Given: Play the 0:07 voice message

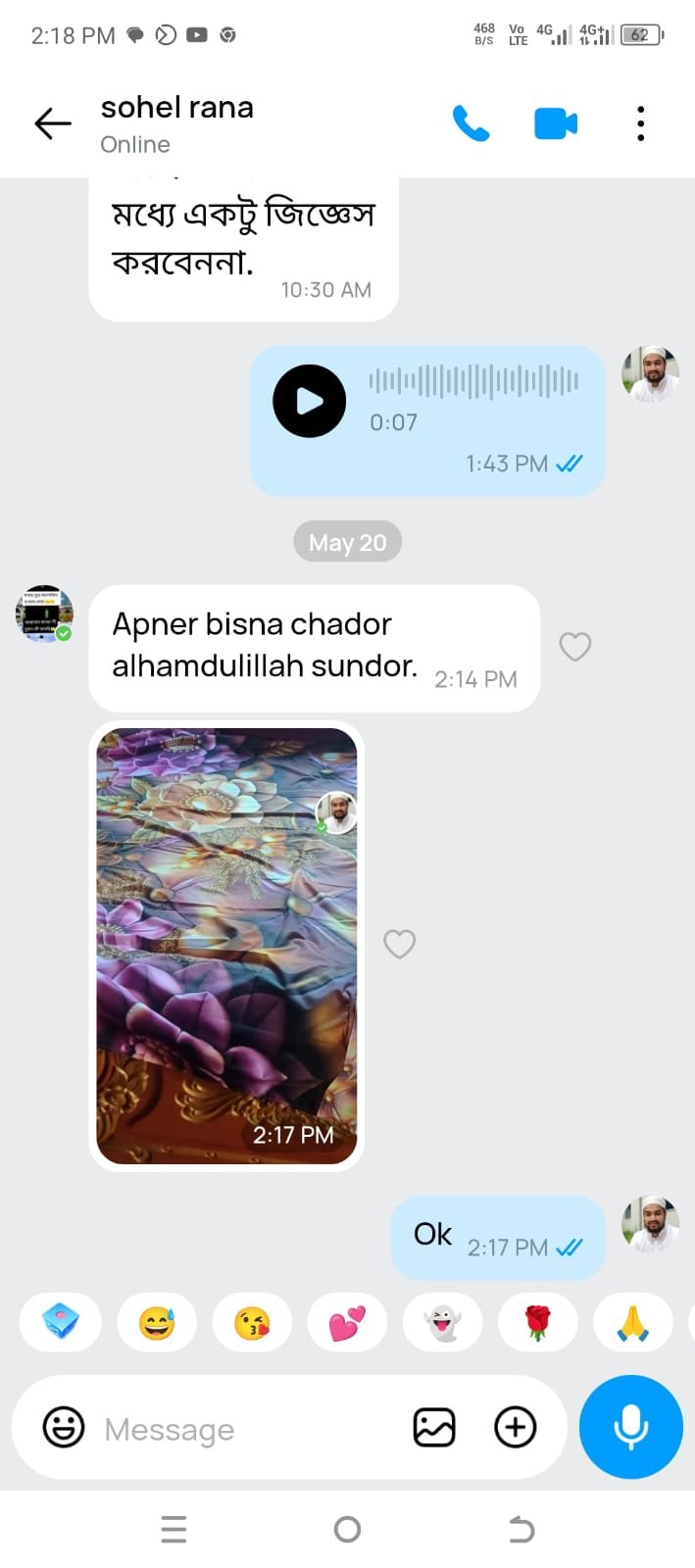Looking at the screenshot, I should click(309, 401).
